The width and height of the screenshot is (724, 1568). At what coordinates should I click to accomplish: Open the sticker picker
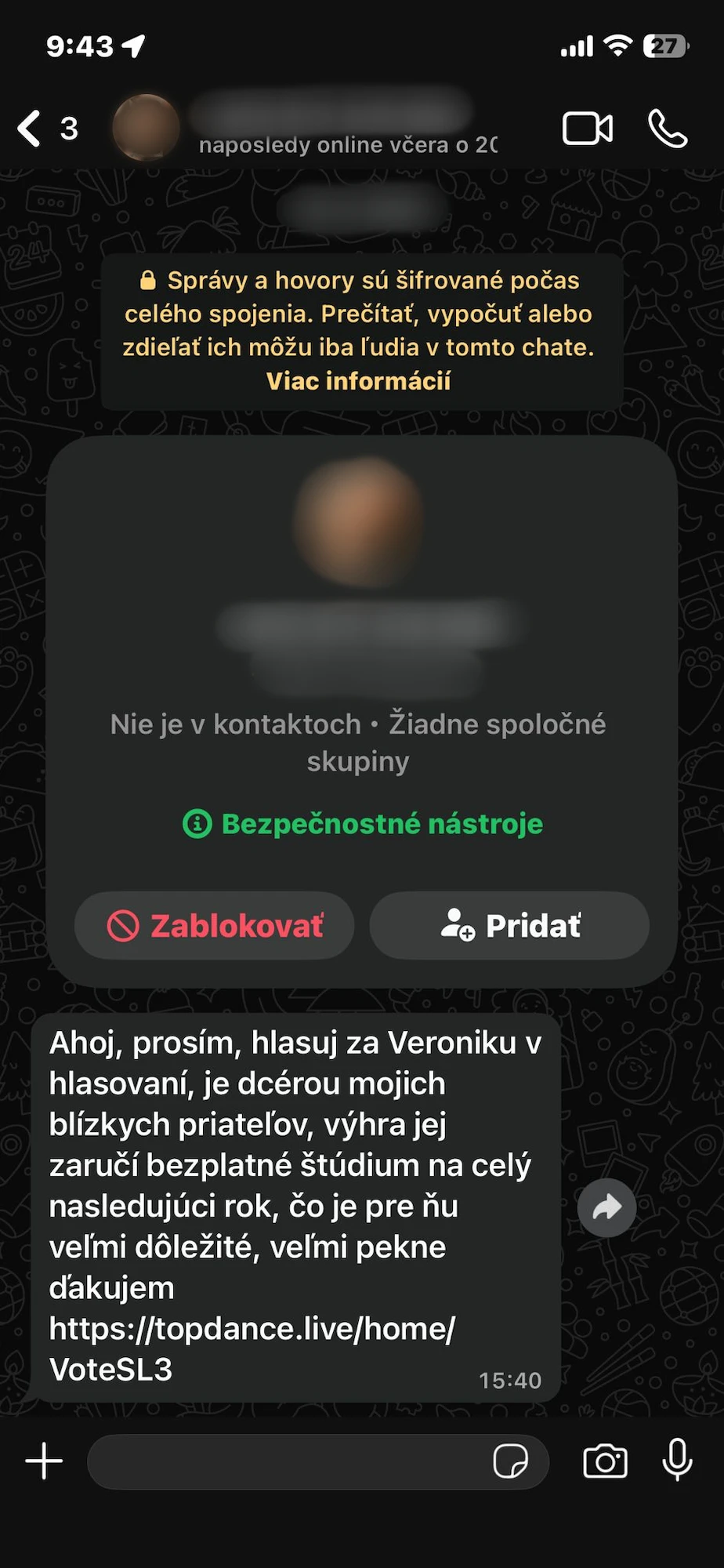pyautogui.click(x=510, y=1461)
